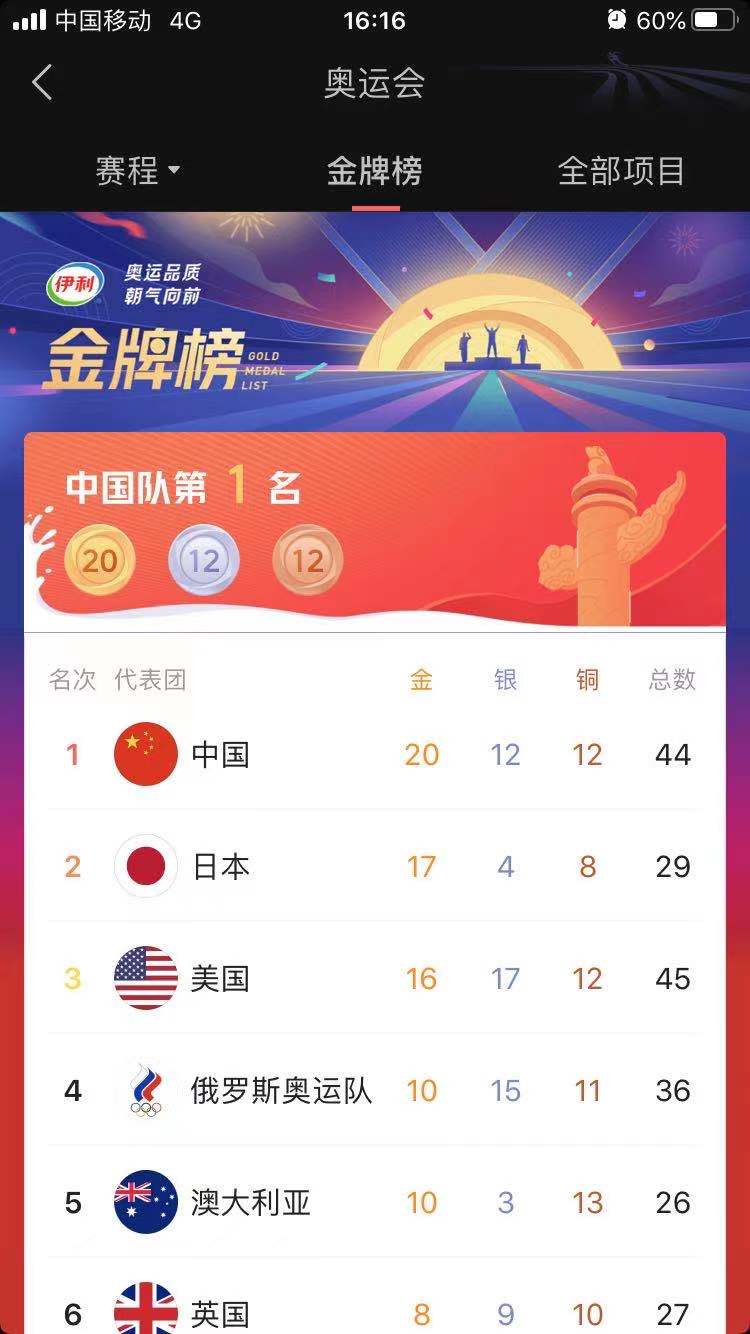Select the 俄罗斯奥运队 row
This screenshot has width=750, height=1334.
pos(375,1090)
